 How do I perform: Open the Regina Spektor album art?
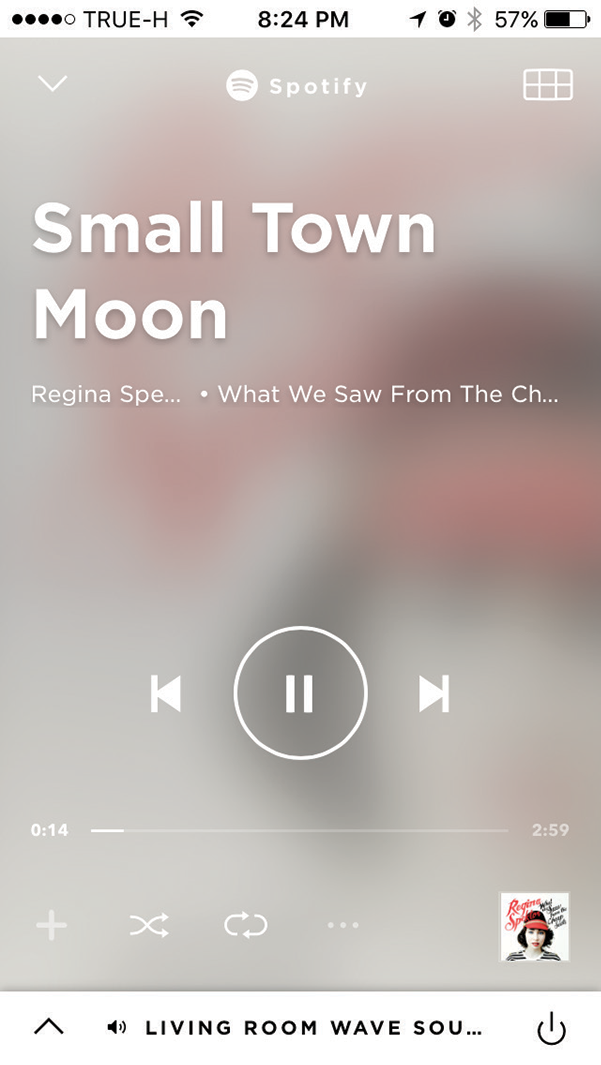(534, 926)
